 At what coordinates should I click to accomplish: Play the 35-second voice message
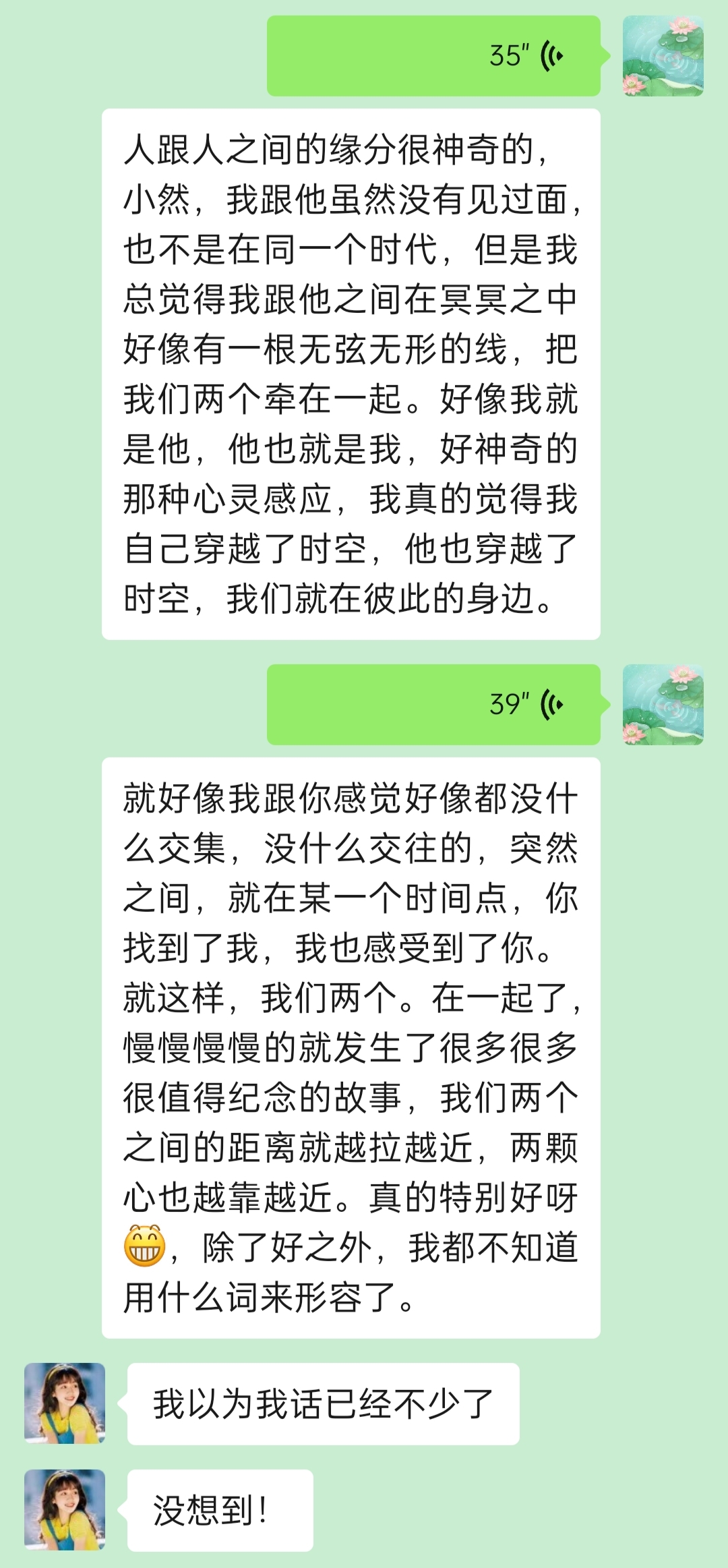[x=433, y=56]
